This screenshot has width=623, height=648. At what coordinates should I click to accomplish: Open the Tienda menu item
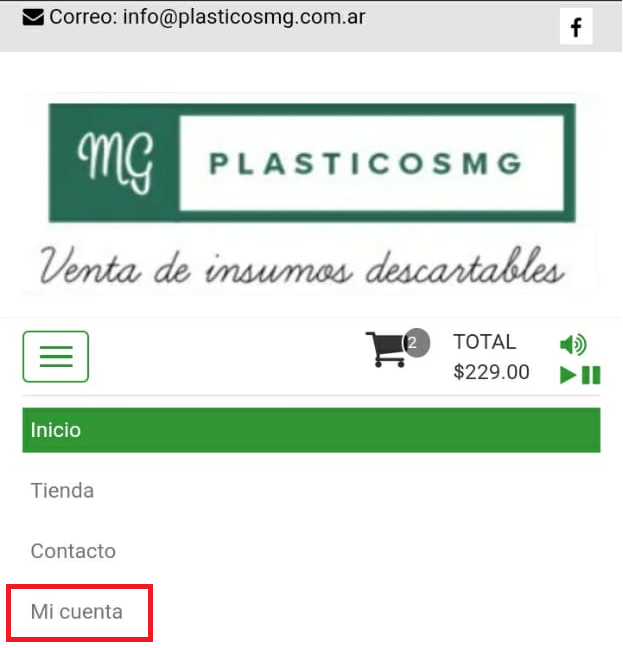[62, 491]
